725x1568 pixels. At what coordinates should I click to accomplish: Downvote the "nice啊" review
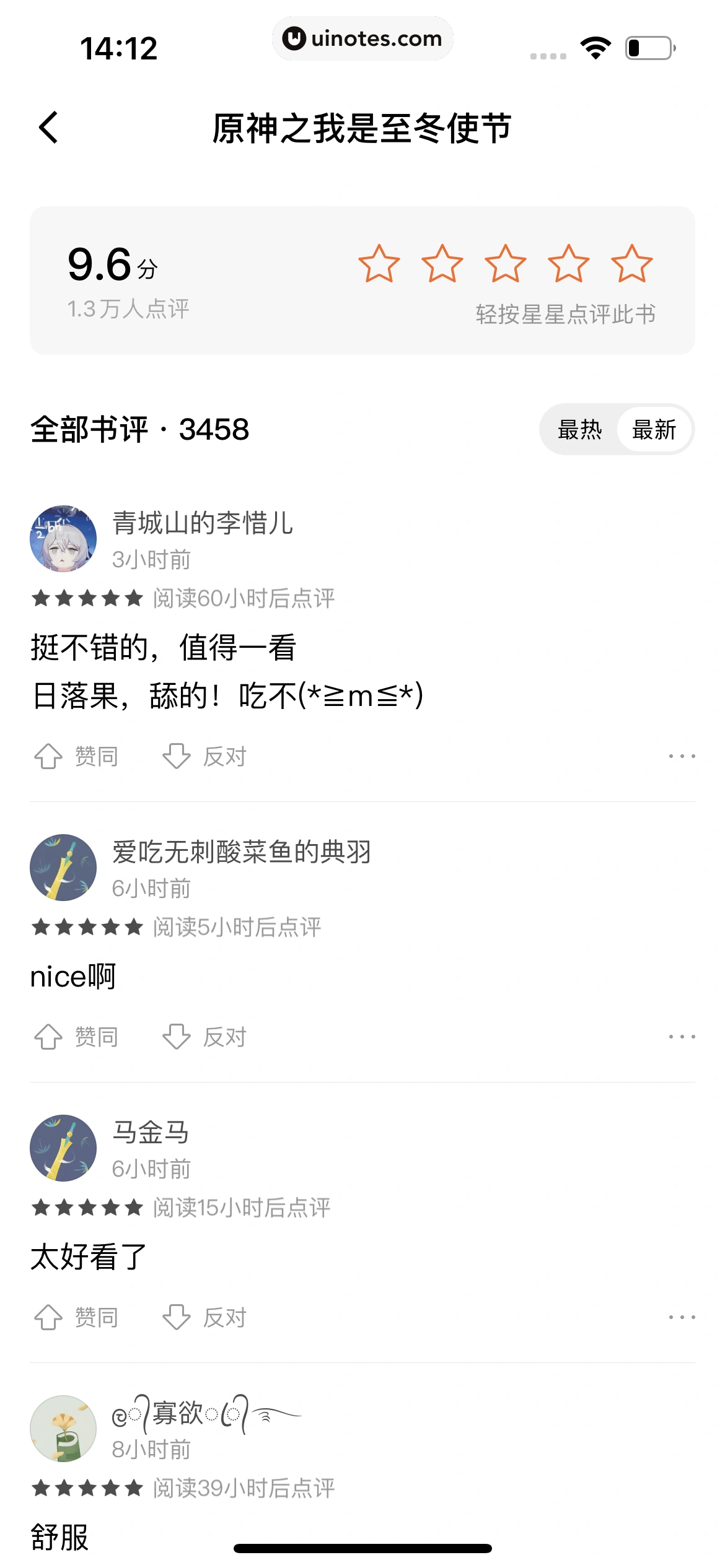[x=204, y=1037]
